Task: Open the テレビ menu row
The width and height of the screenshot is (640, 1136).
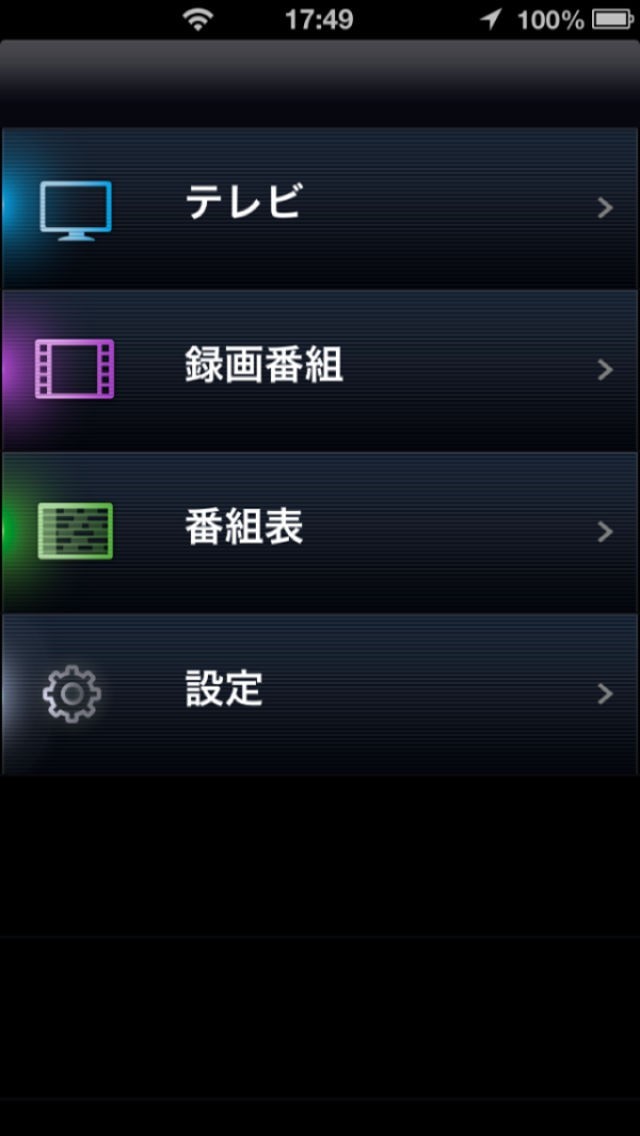Action: coord(320,207)
